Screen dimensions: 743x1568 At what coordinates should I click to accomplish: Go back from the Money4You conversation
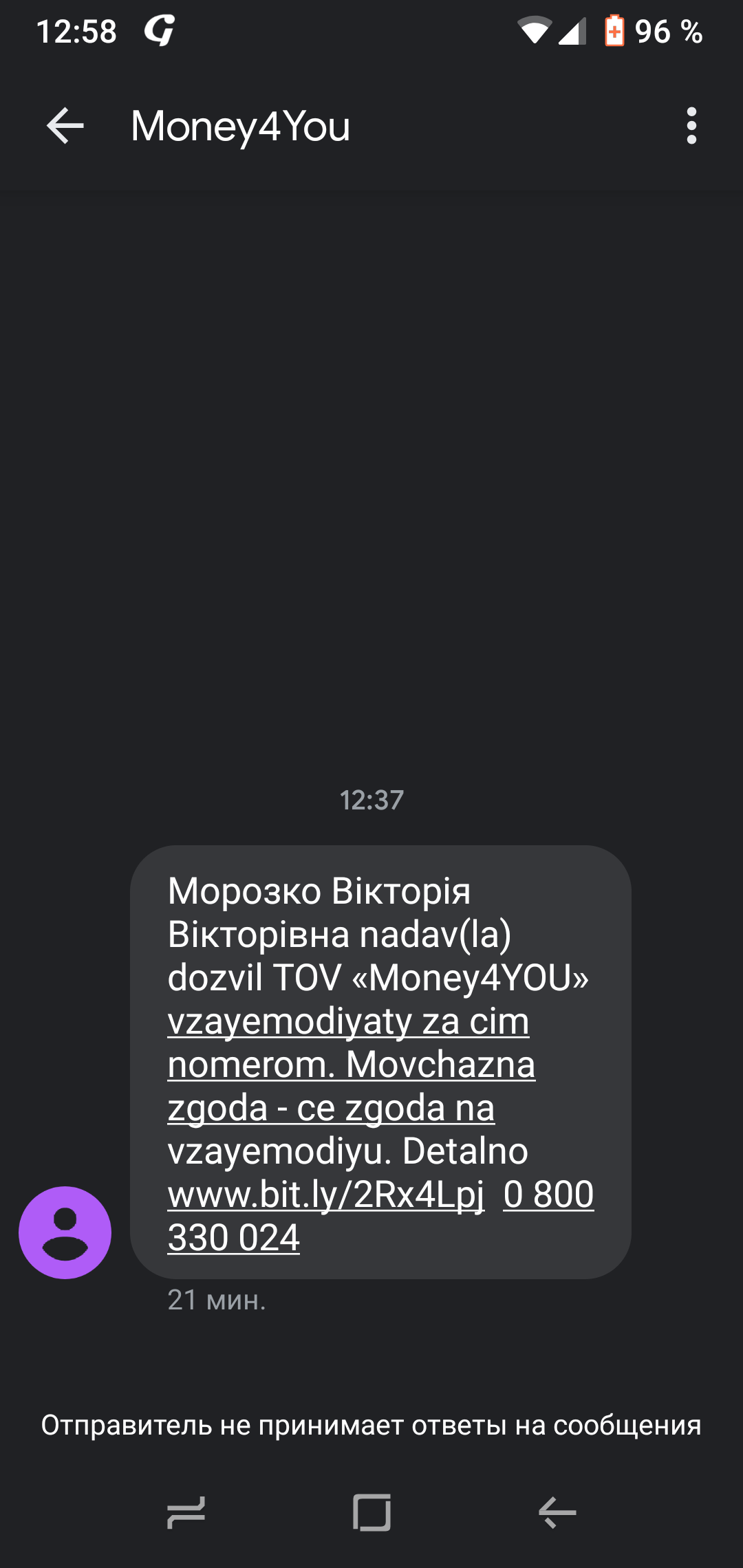click(65, 126)
